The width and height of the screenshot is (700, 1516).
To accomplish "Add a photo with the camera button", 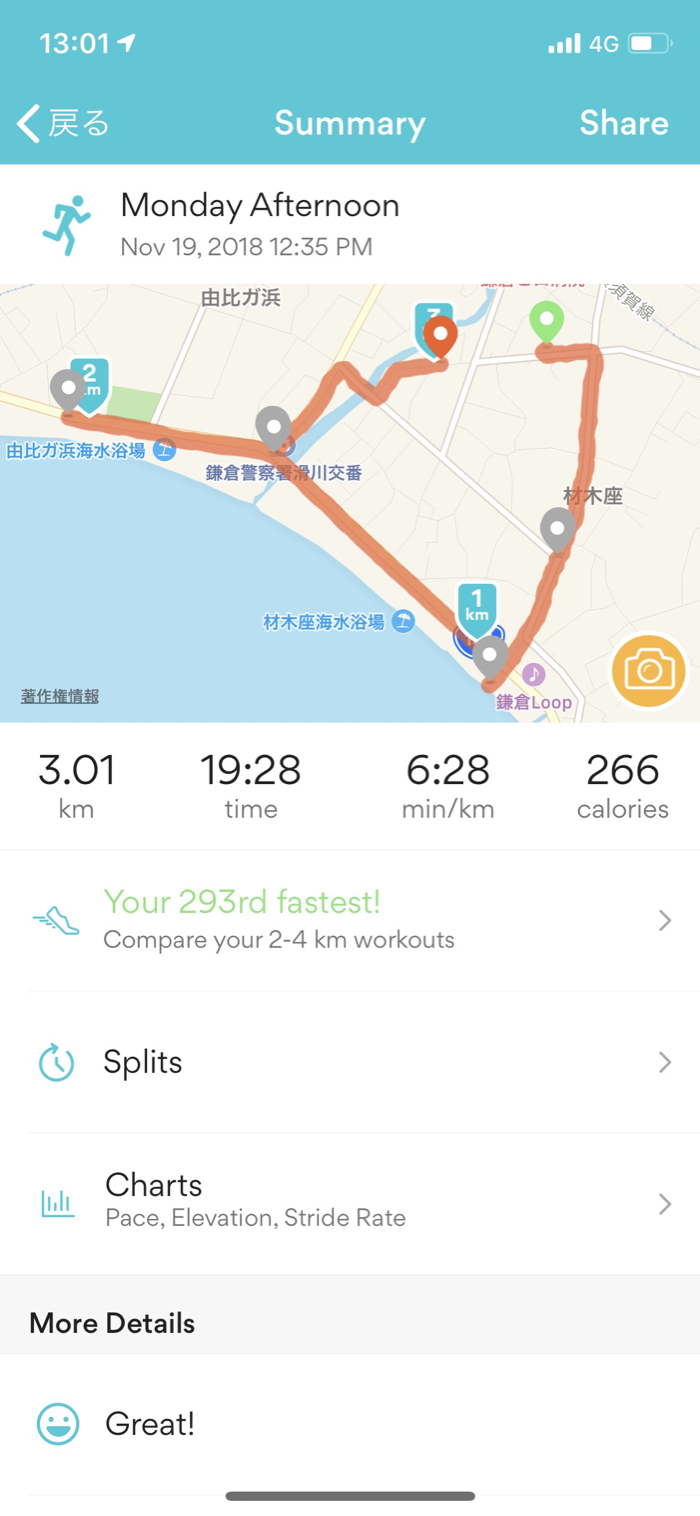I will (x=649, y=670).
